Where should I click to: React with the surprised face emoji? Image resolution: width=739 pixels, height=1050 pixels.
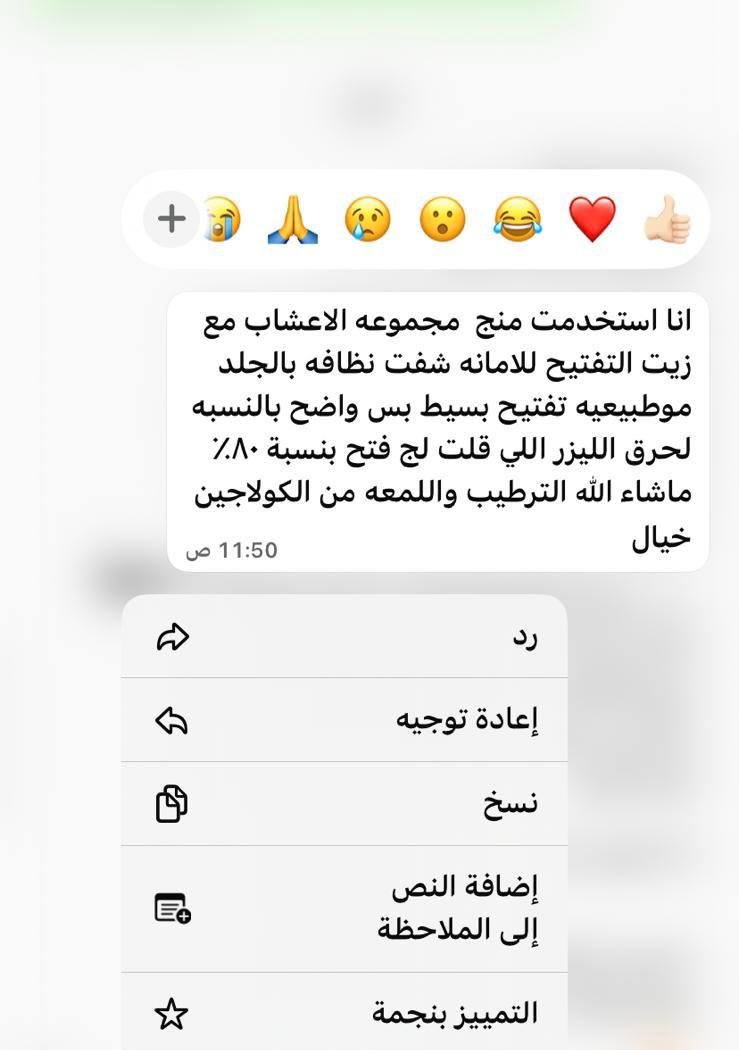[442, 219]
